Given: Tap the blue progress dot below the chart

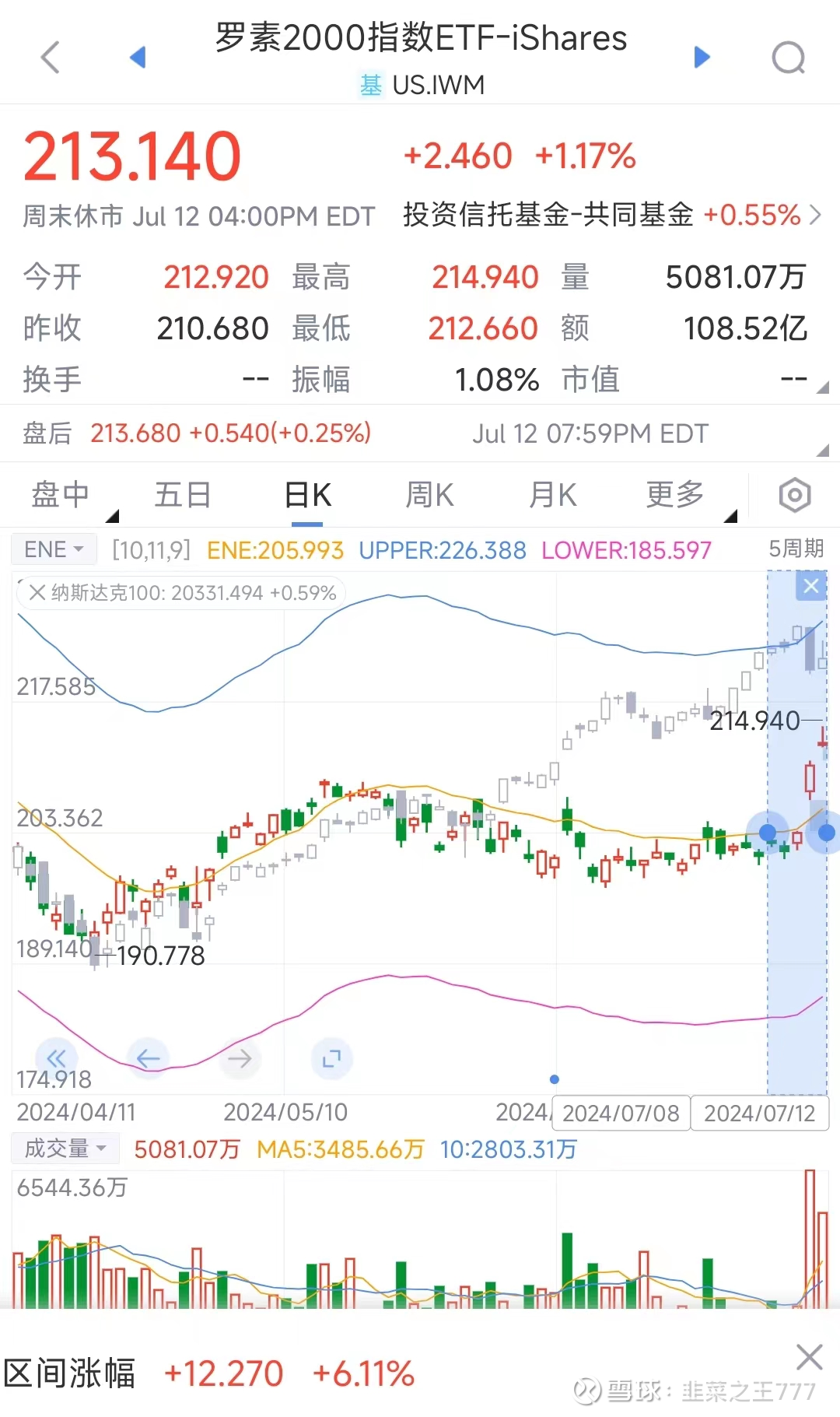Looking at the screenshot, I should [555, 1079].
